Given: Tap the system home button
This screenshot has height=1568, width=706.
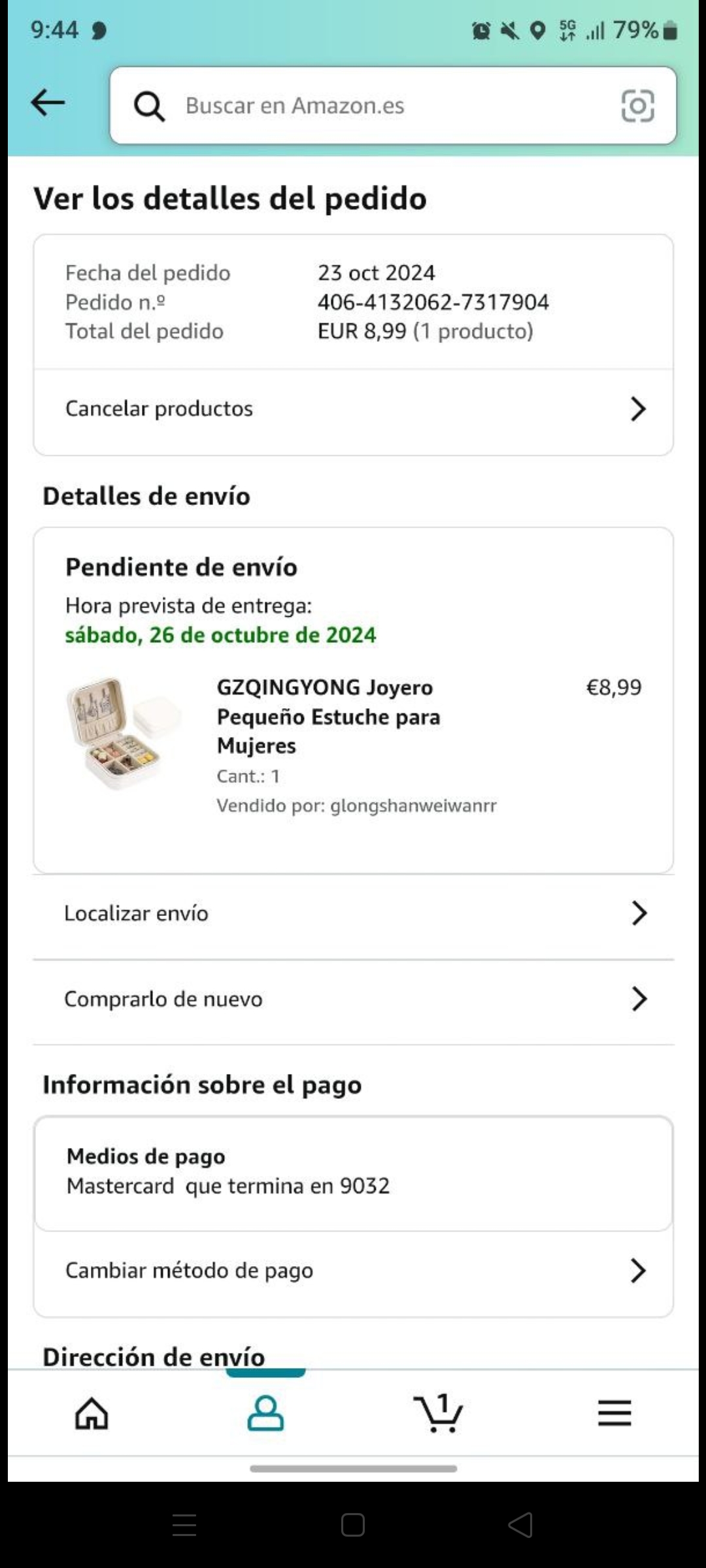Looking at the screenshot, I should tap(353, 1526).
